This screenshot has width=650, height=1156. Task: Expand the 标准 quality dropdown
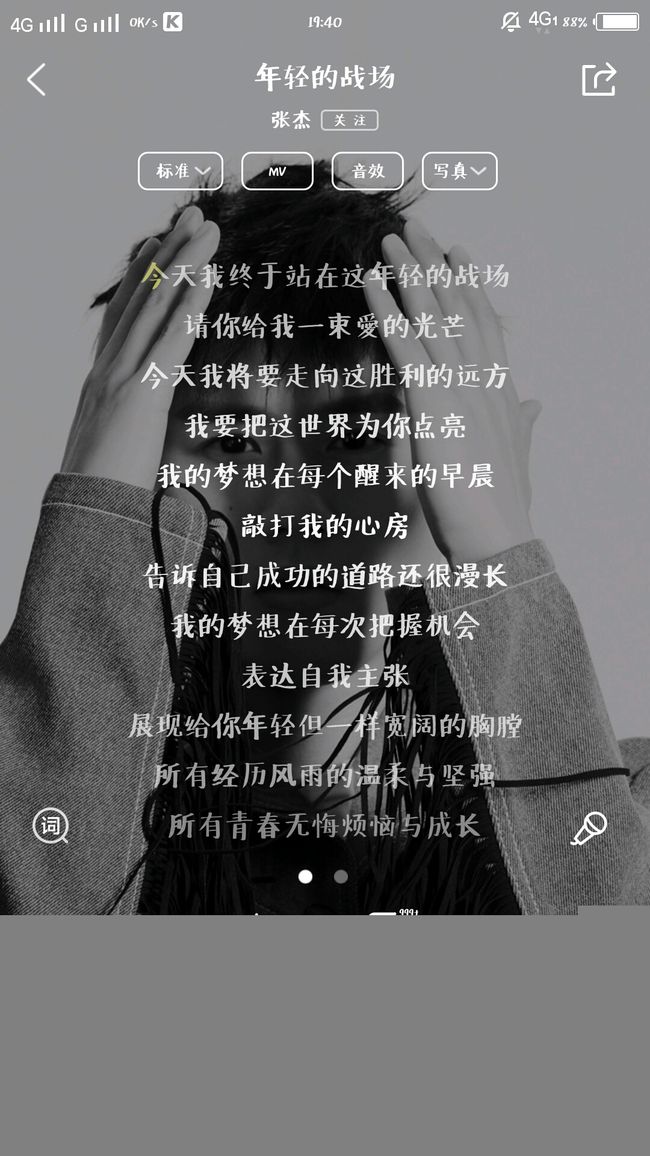click(x=181, y=171)
